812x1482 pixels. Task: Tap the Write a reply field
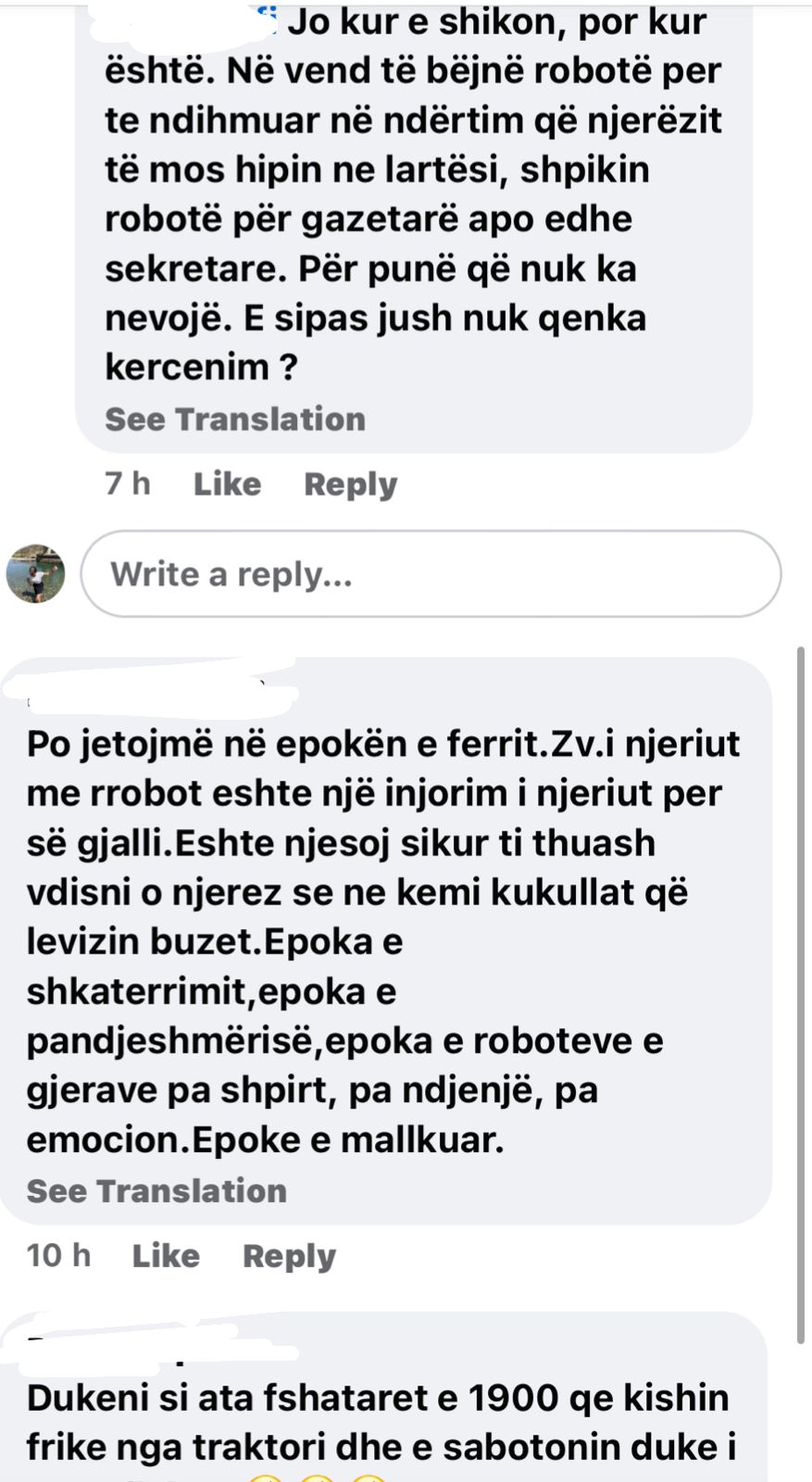431,574
